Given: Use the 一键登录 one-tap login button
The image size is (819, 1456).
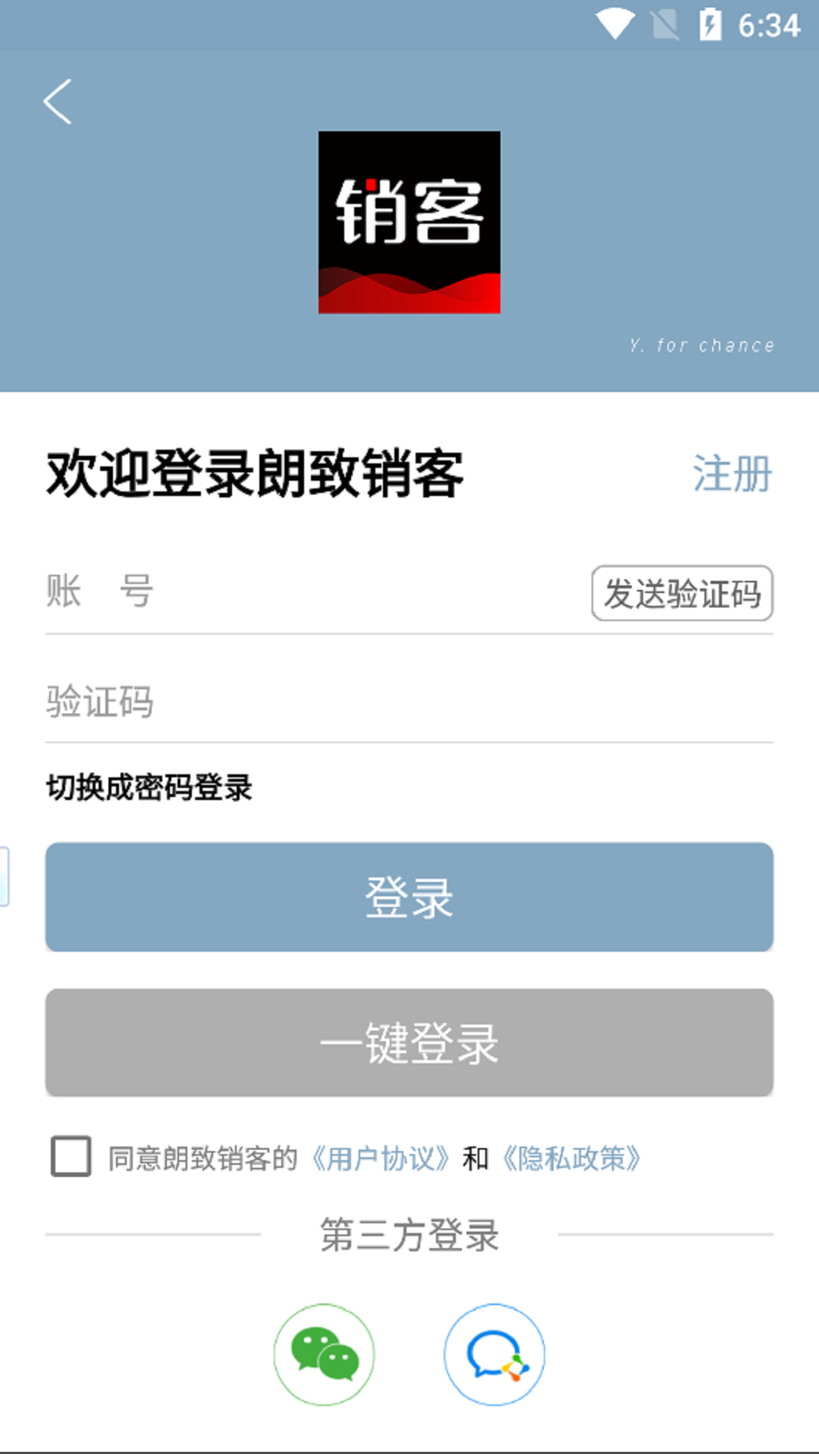Looking at the screenshot, I should (x=409, y=1043).
